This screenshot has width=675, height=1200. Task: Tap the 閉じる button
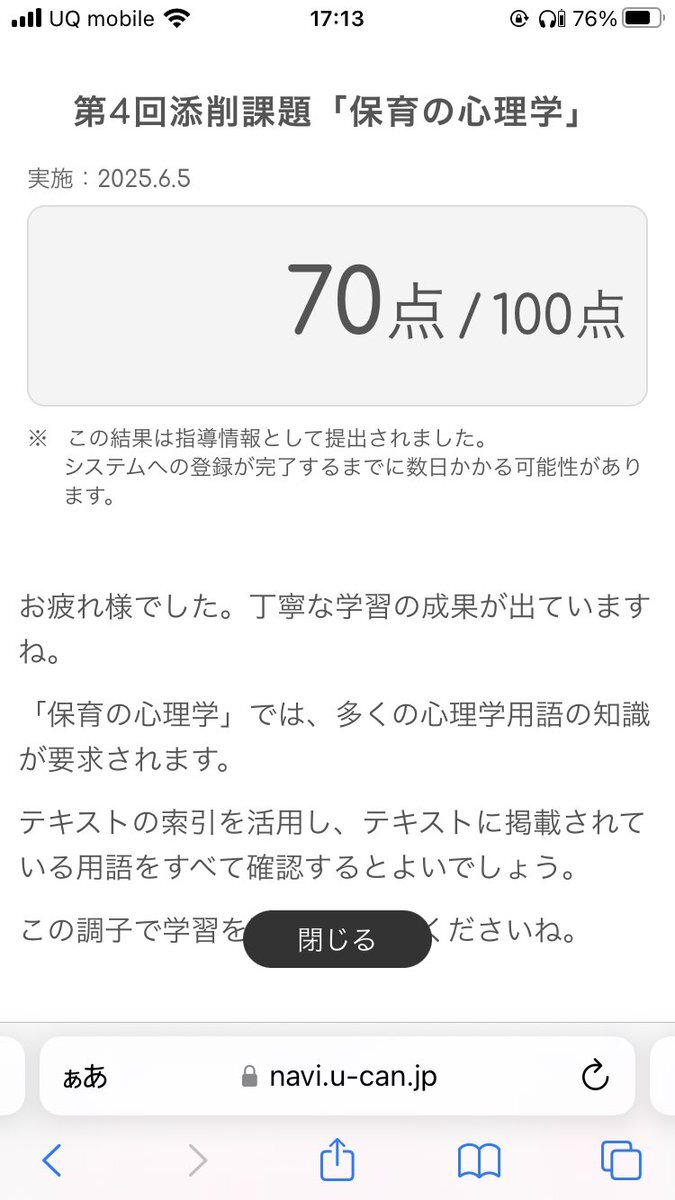pos(337,939)
